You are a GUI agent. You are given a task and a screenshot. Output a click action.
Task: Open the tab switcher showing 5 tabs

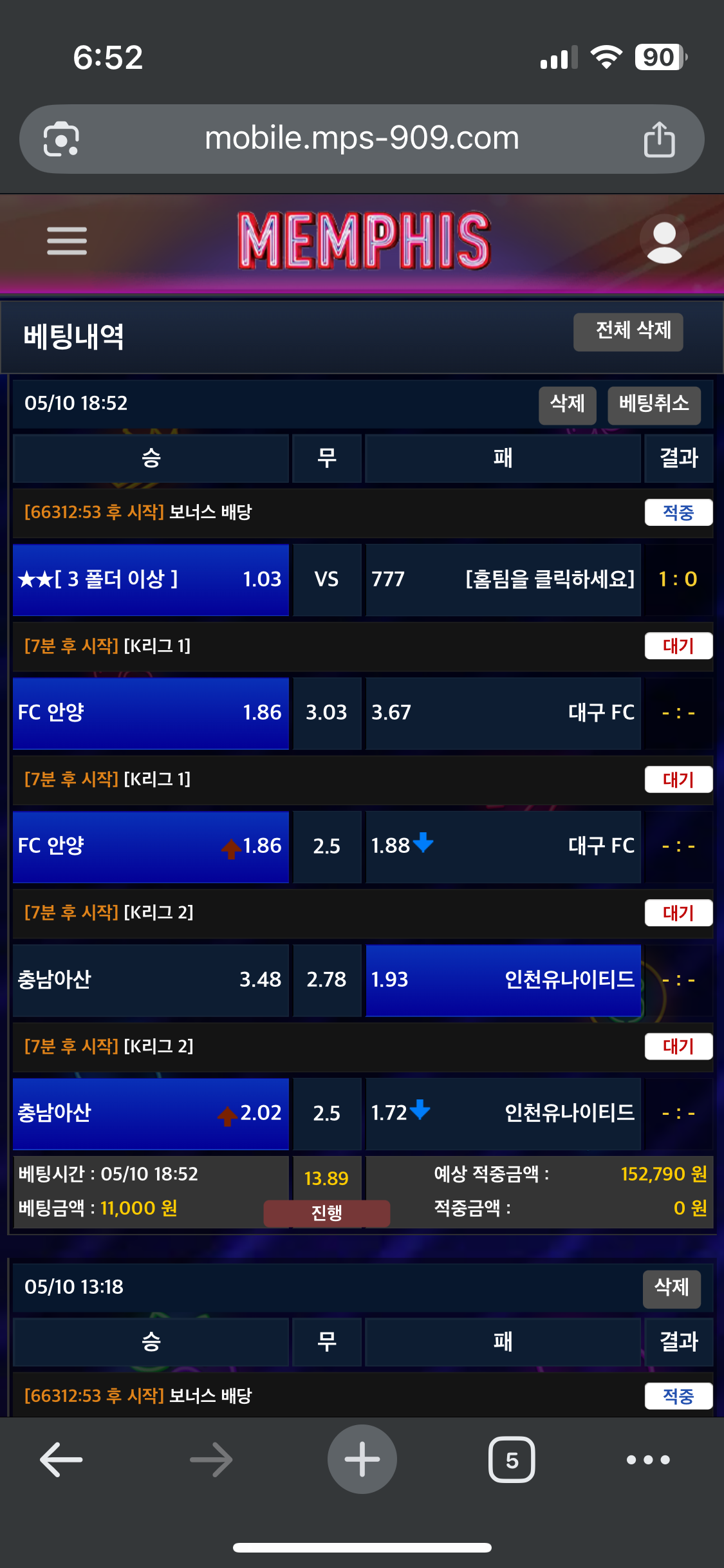point(512,1459)
